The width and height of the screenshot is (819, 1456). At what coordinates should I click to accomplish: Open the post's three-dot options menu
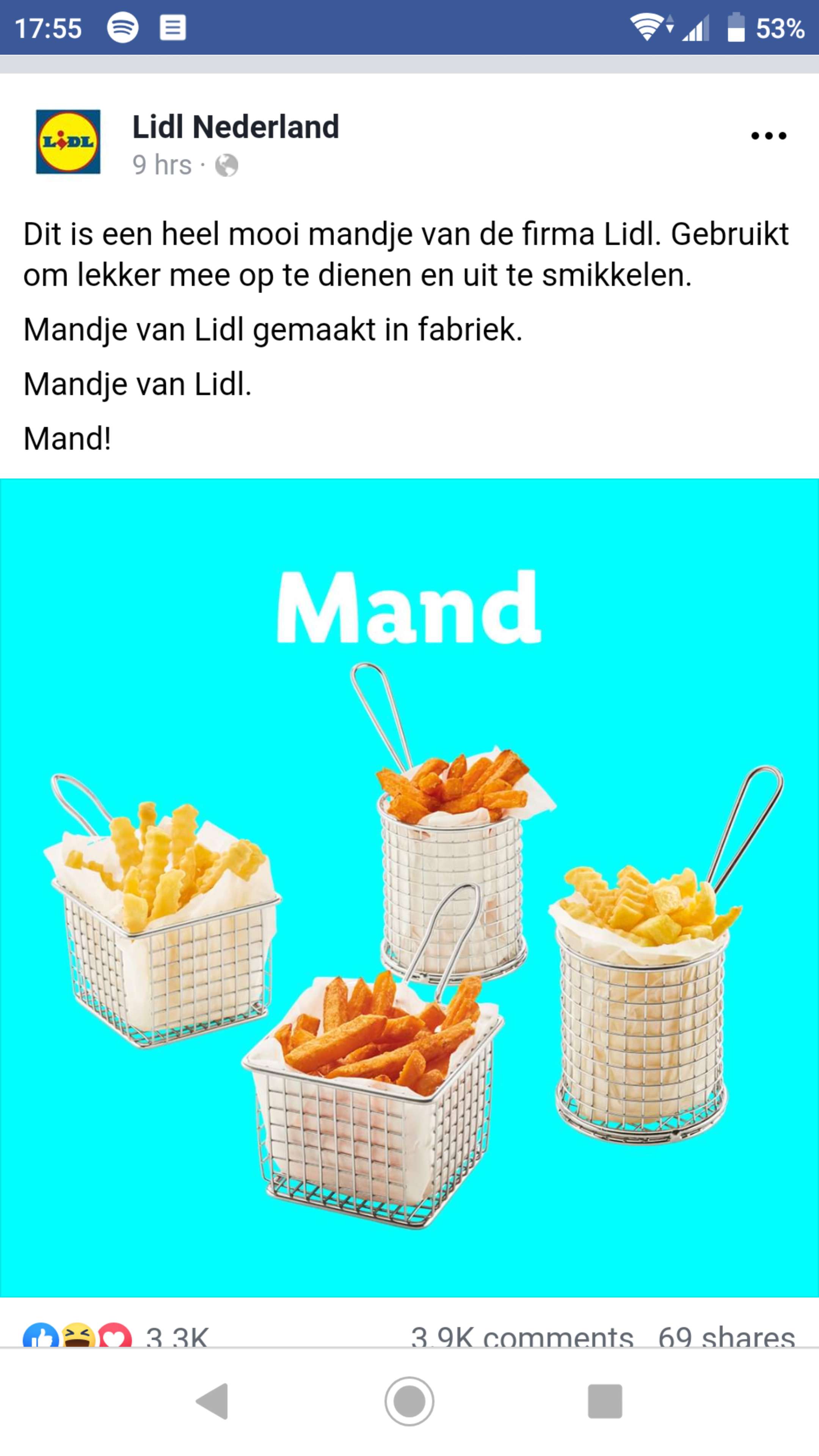(x=768, y=136)
